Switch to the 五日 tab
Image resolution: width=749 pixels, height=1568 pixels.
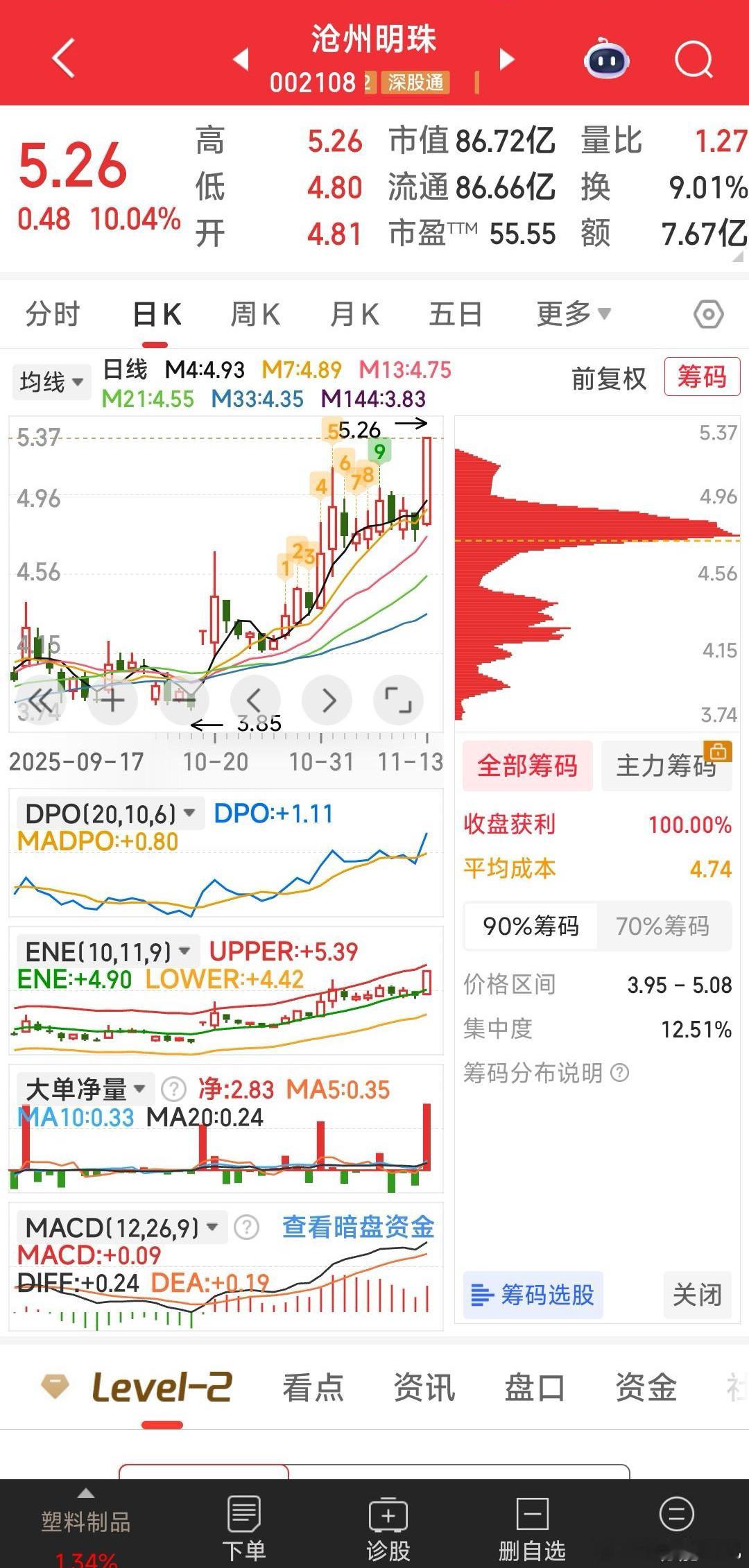click(456, 314)
